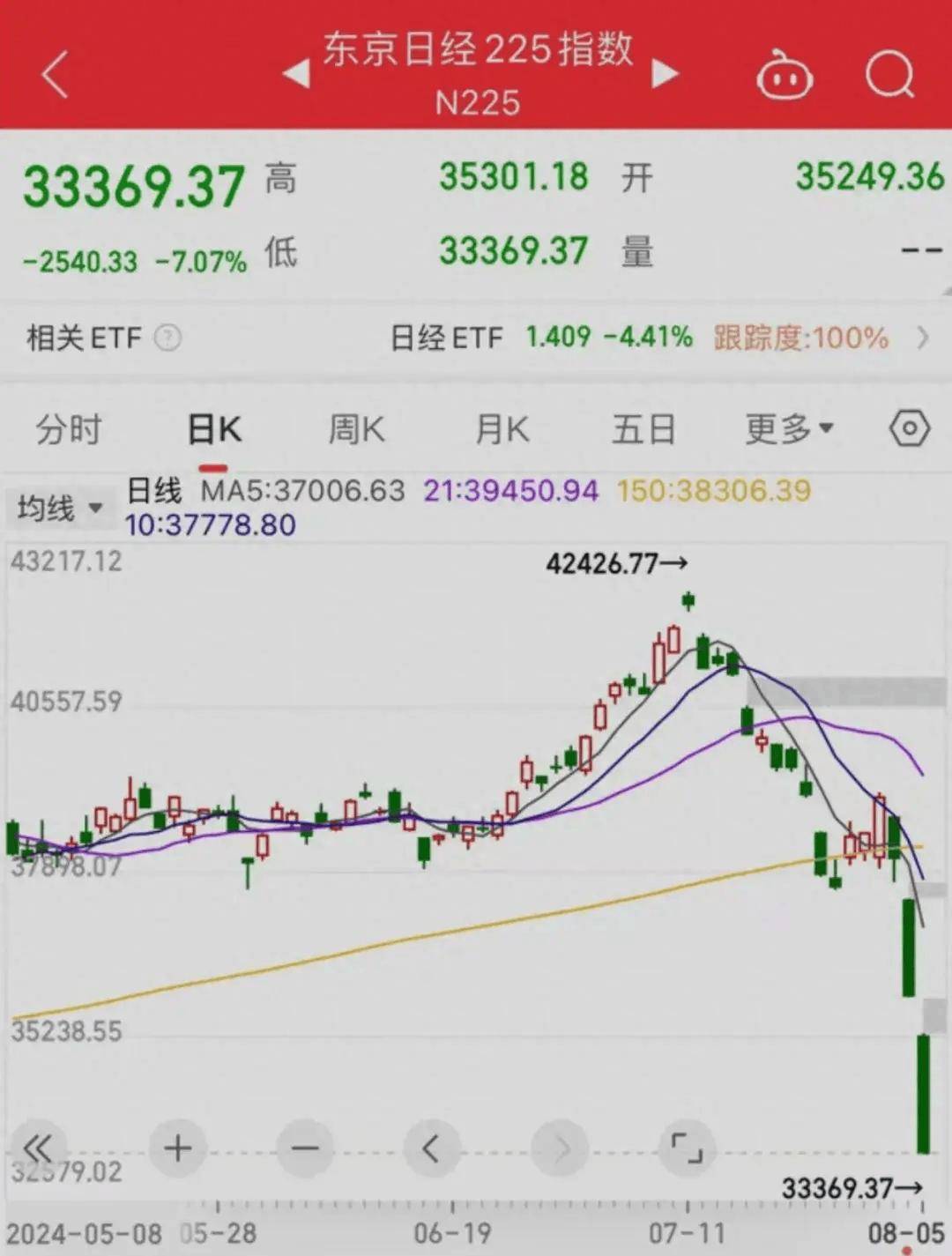Viewport: 952px width, 1256px height.
Task: Zoom in on the chart with the plus icon
Action: point(176,1148)
